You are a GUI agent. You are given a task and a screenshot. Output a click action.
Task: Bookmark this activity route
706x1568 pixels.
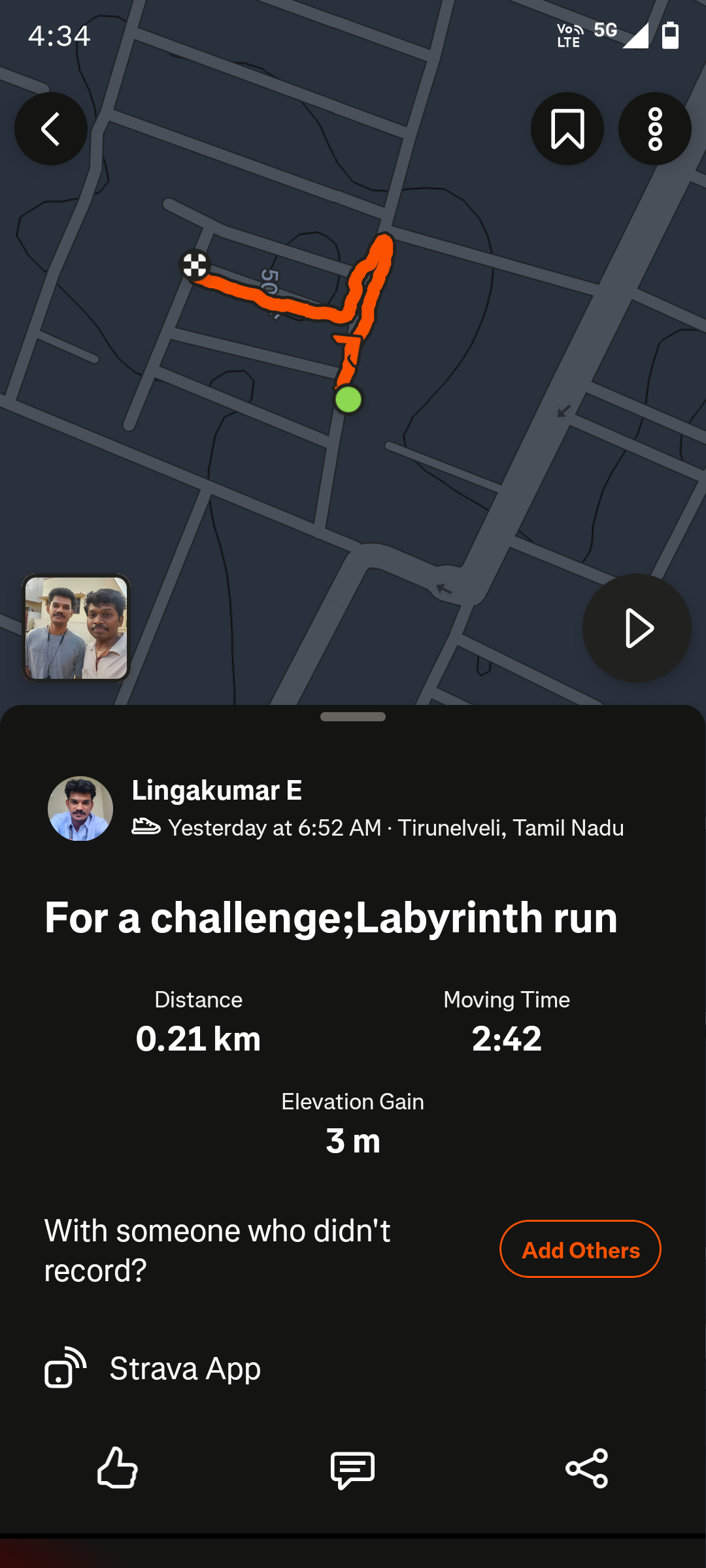point(567,129)
